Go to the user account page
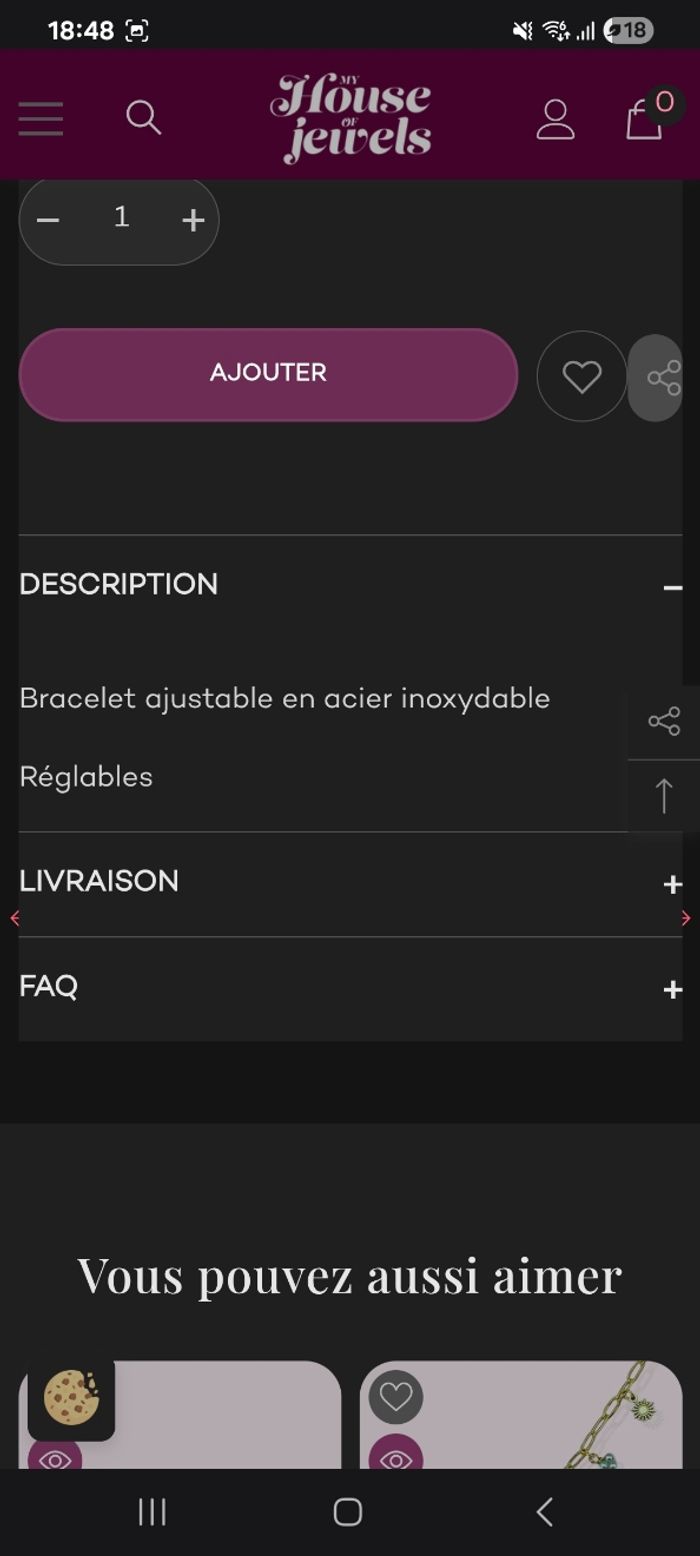700x1556 pixels. (x=555, y=119)
